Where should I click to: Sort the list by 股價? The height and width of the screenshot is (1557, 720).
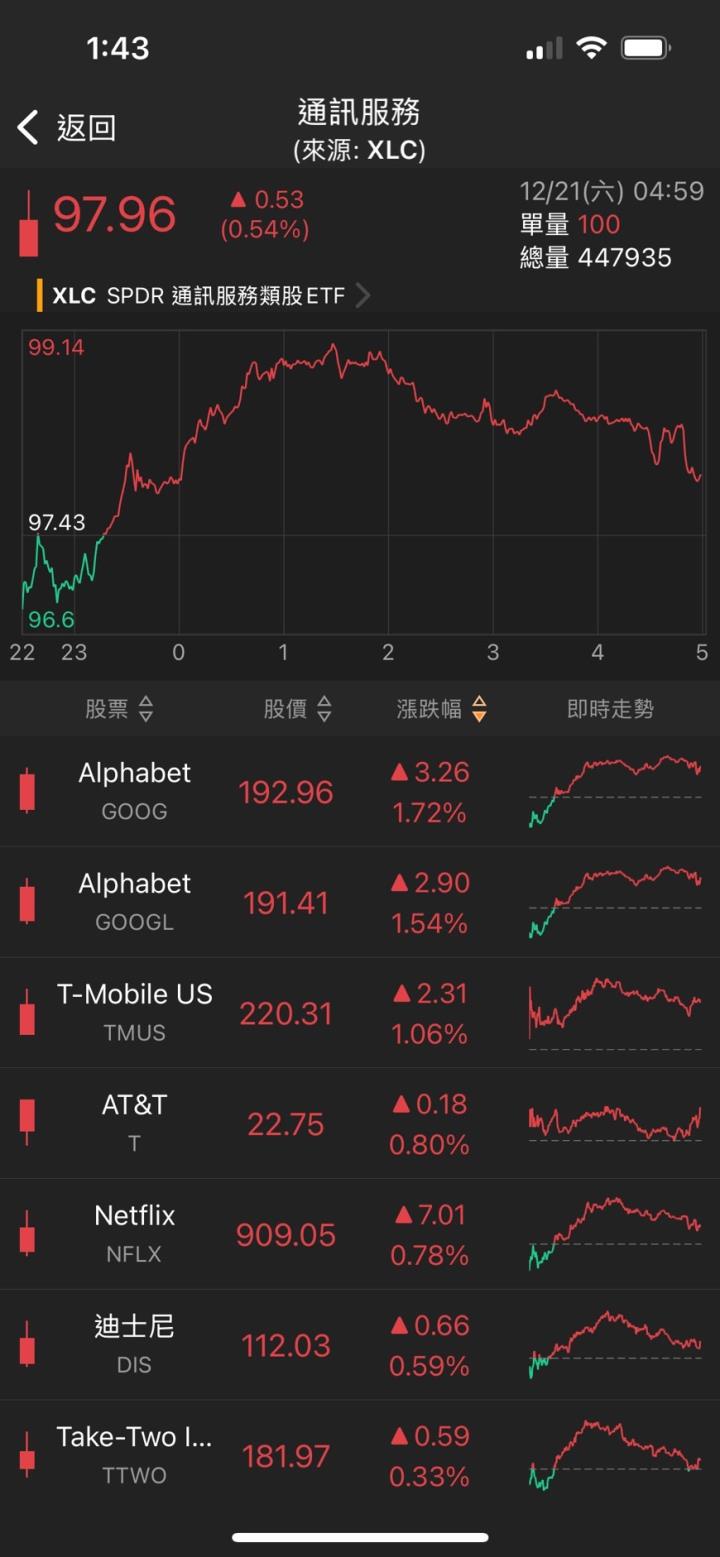click(x=297, y=710)
